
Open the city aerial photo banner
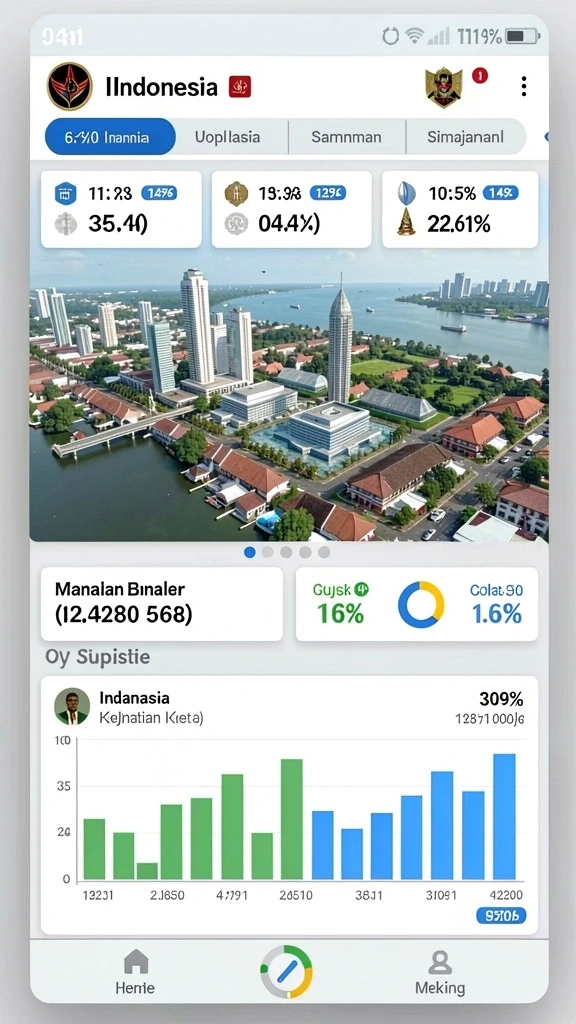click(x=289, y=405)
